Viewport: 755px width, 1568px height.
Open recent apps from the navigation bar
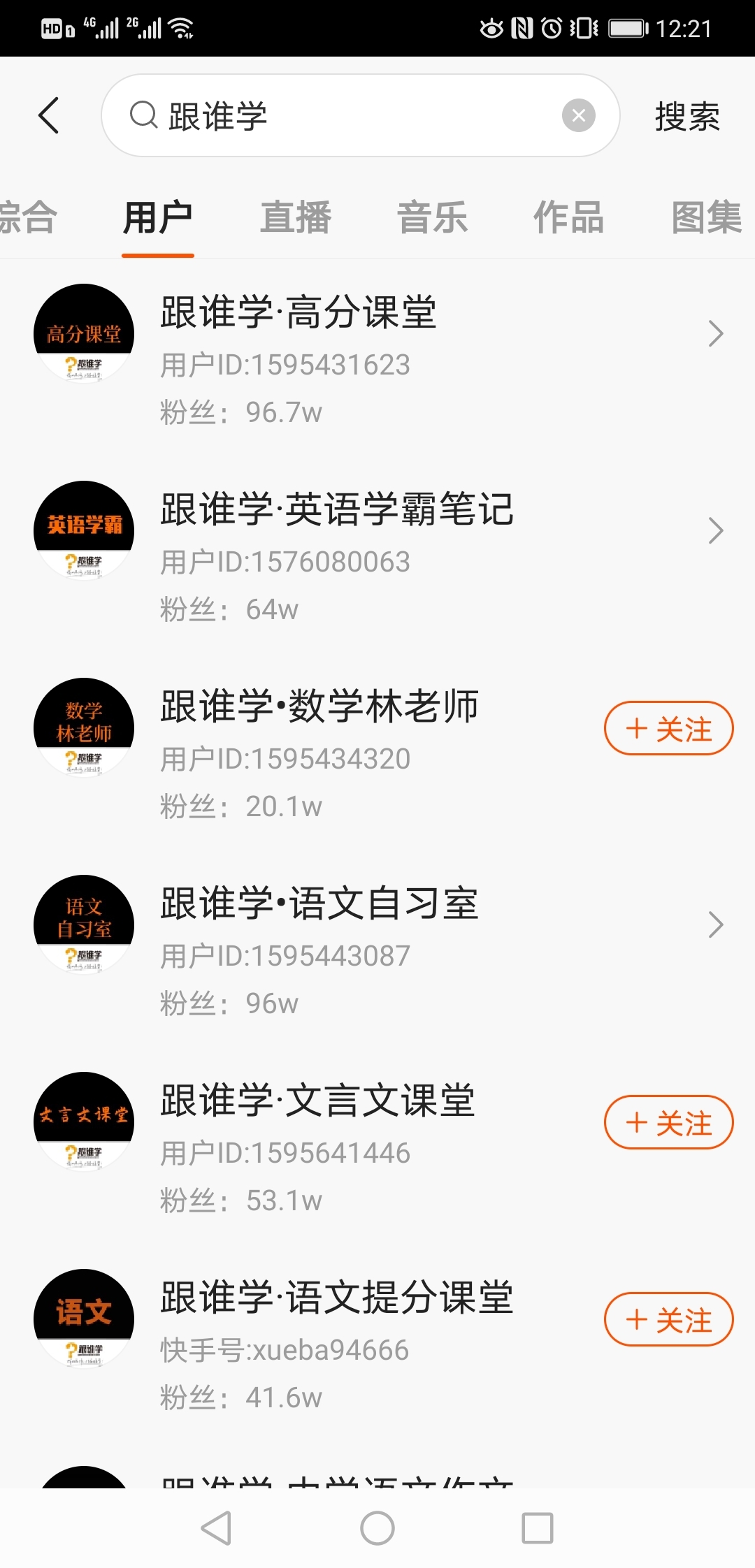coord(538,1528)
